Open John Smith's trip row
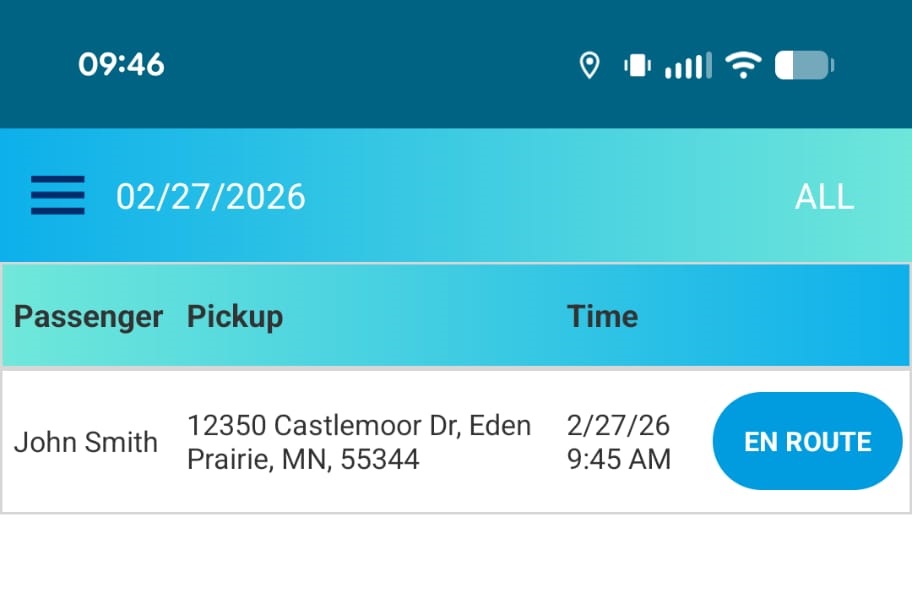Screen dimensions: 912x590 pos(358,442)
